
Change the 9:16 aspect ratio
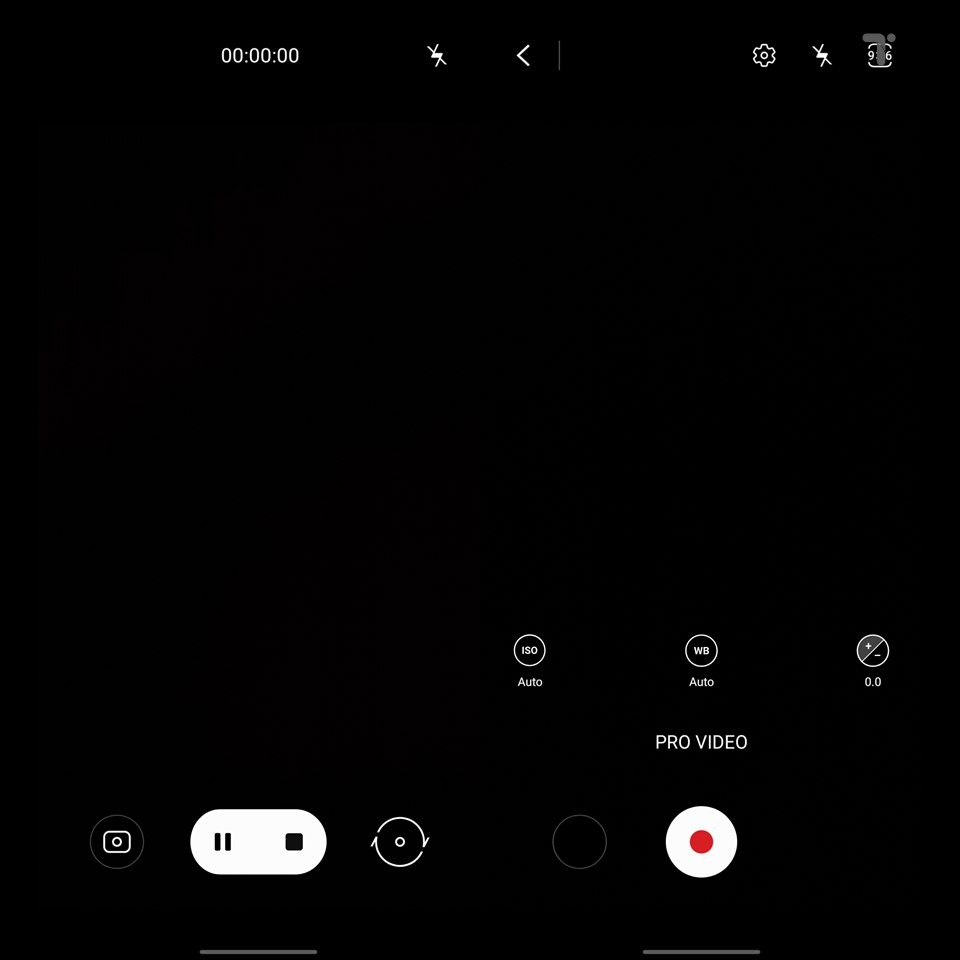pos(879,55)
